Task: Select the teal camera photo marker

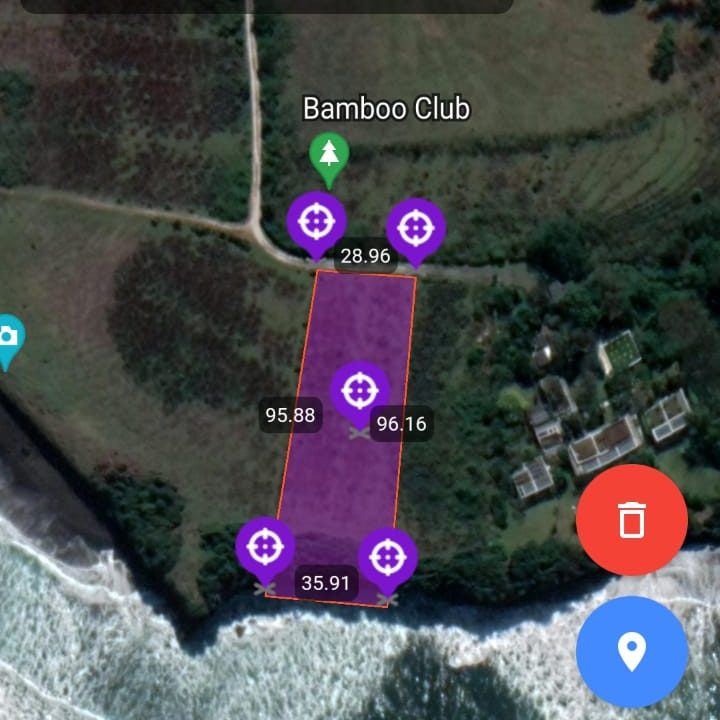Action: click(x=7, y=337)
